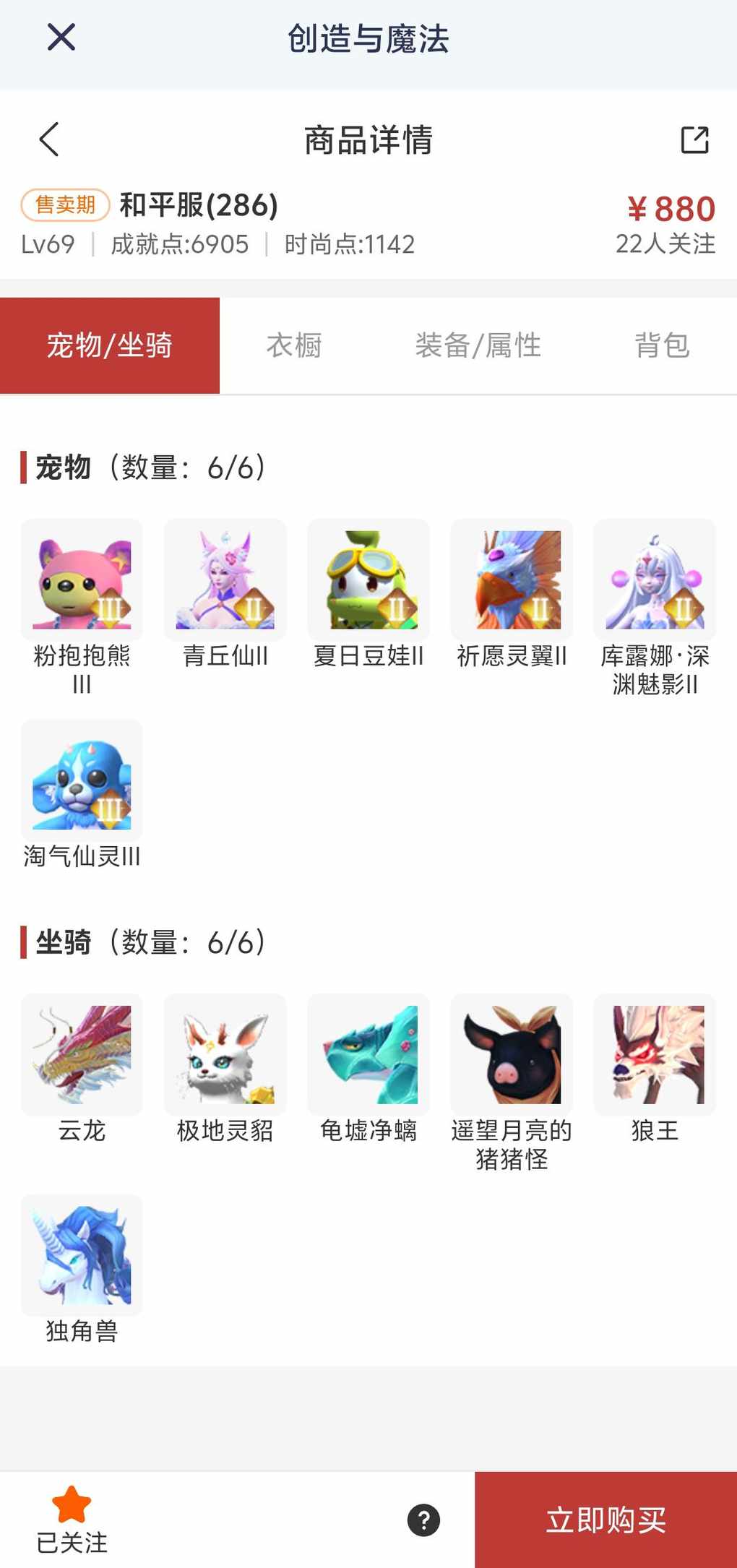View 遥望月亮的猪猪怪 mount

(512, 1055)
